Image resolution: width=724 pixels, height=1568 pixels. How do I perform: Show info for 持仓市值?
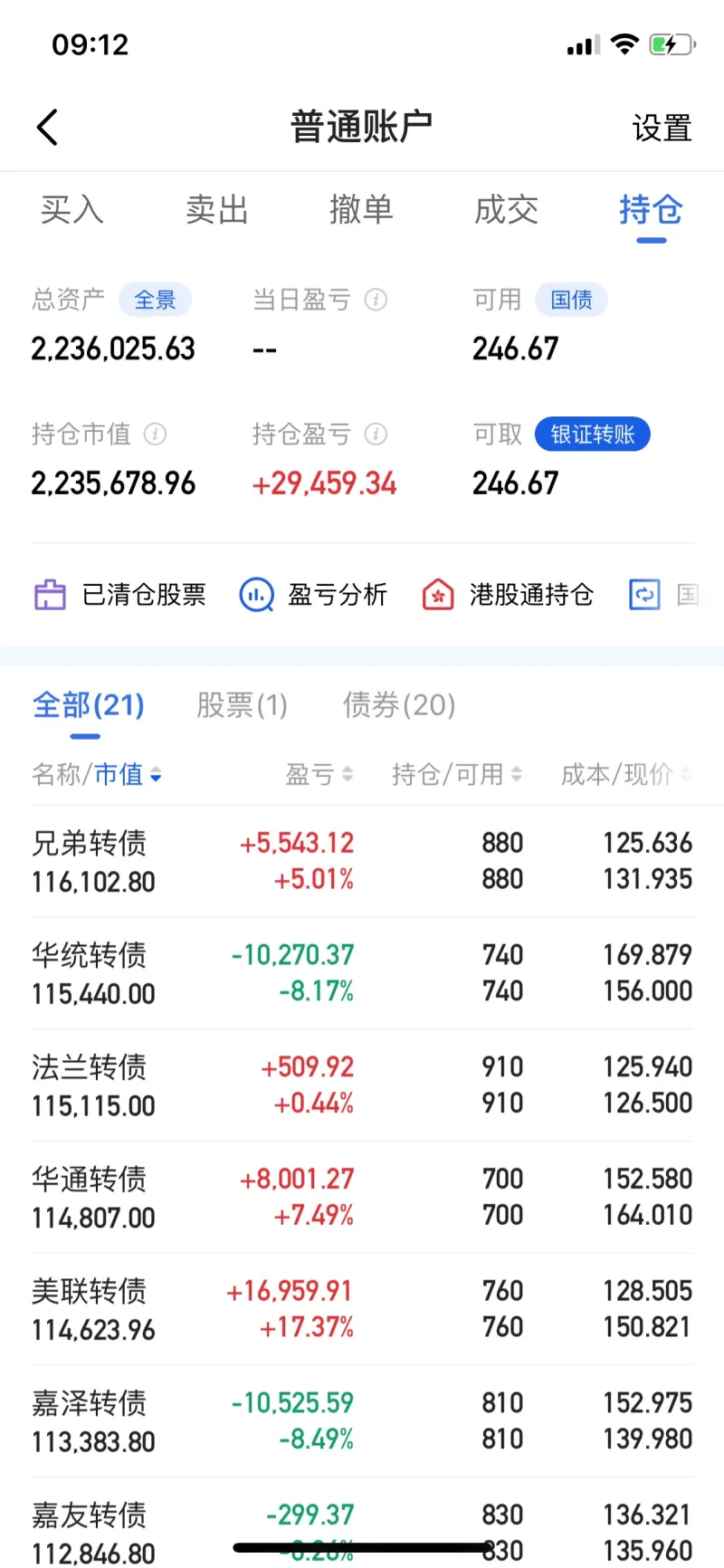pyautogui.click(x=155, y=435)
